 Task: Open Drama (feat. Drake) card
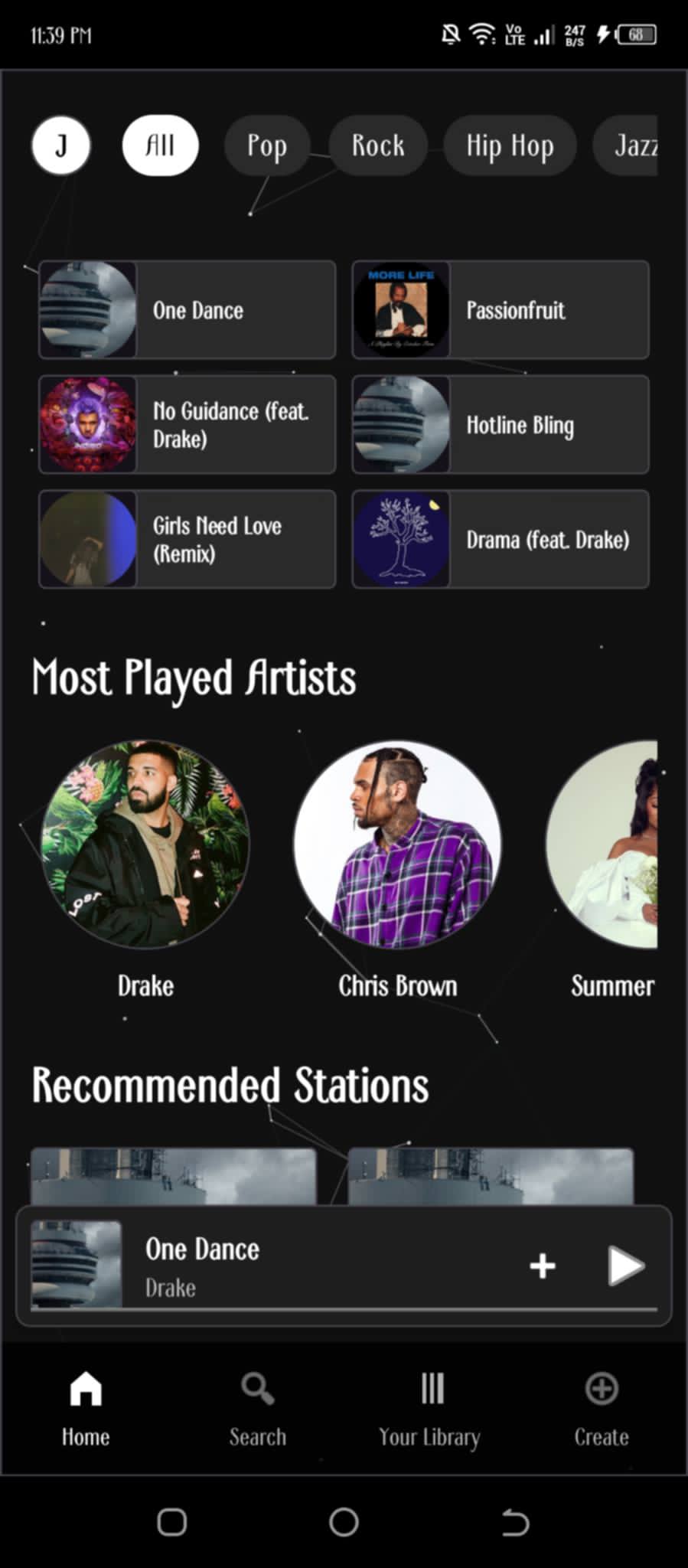tap(501, 540)
